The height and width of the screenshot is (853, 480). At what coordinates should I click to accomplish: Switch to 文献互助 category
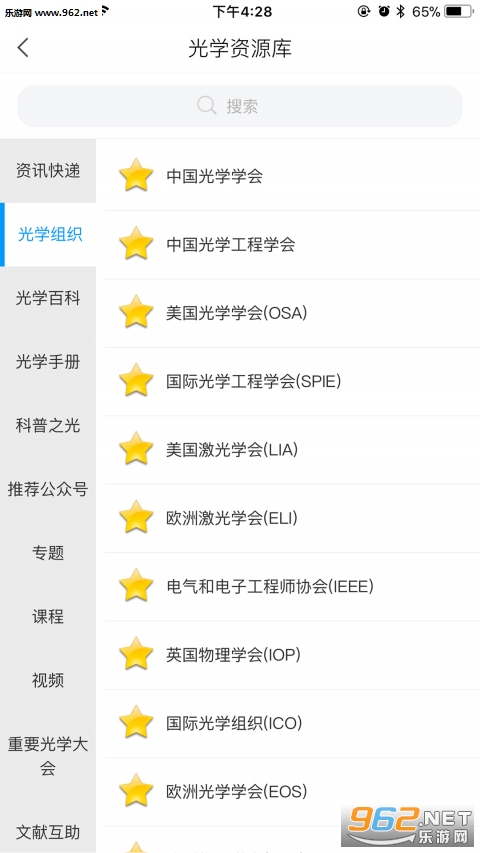pyautogui.click(x=48, y=832)
